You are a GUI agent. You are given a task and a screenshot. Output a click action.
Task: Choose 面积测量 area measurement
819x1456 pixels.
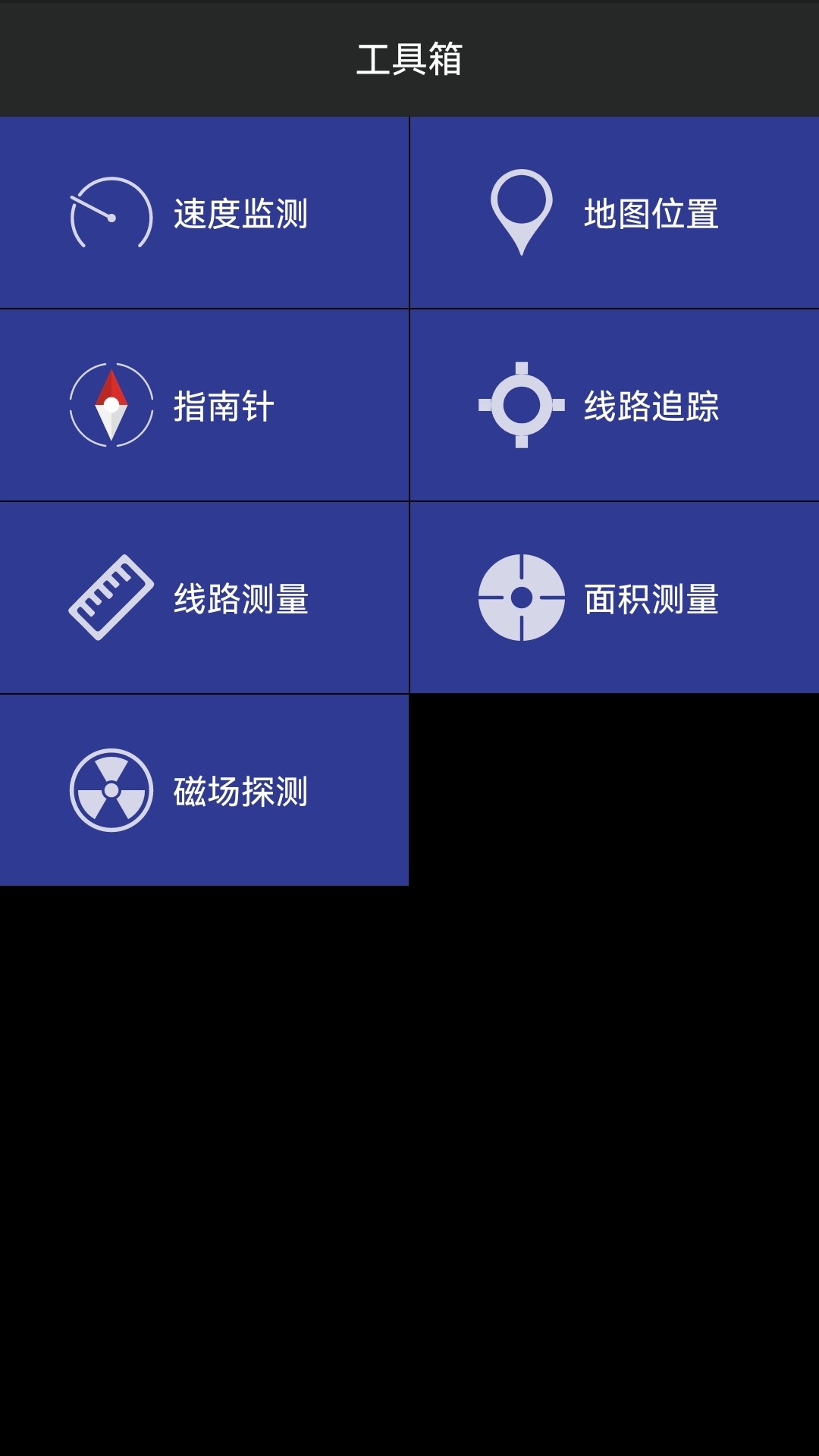[x=615, y=598]
